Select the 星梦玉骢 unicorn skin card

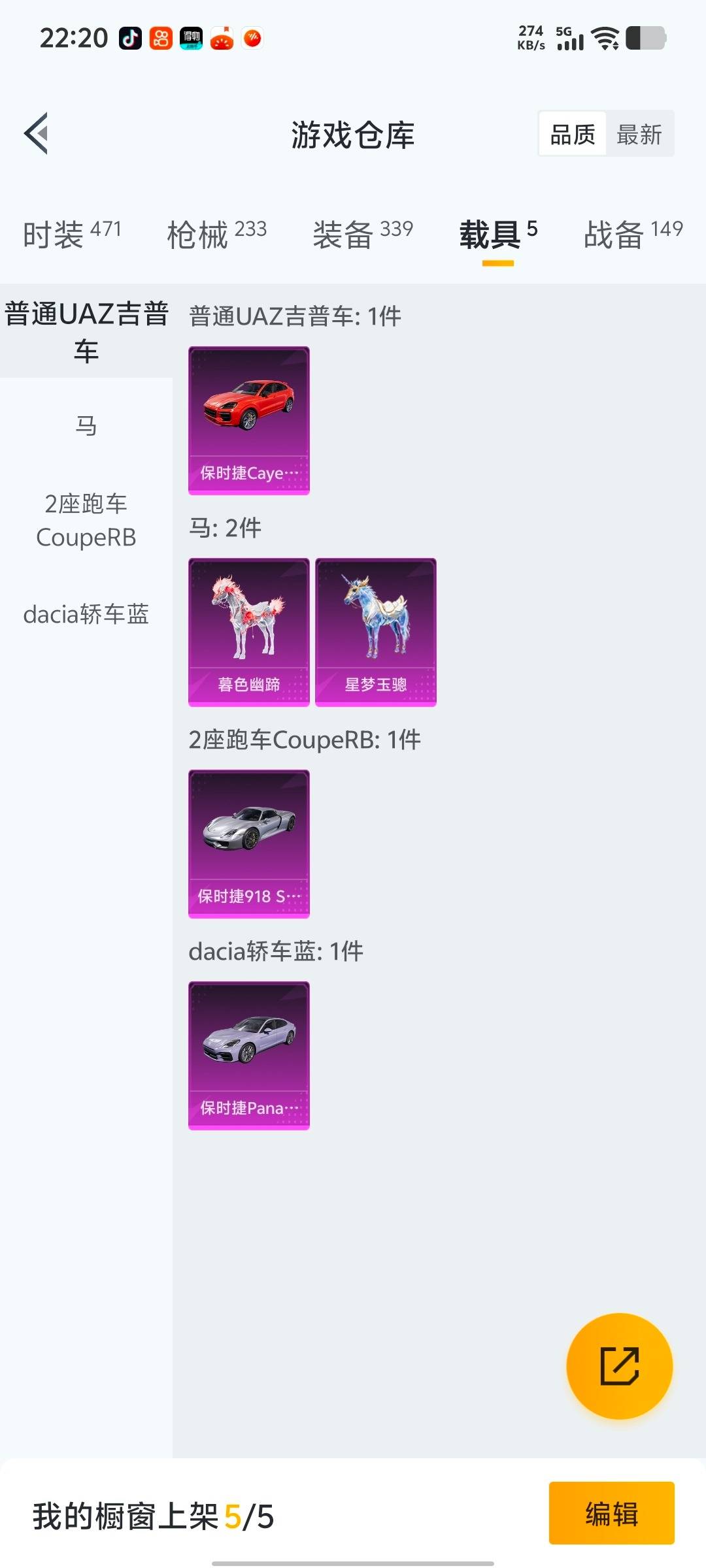(375, 630)
